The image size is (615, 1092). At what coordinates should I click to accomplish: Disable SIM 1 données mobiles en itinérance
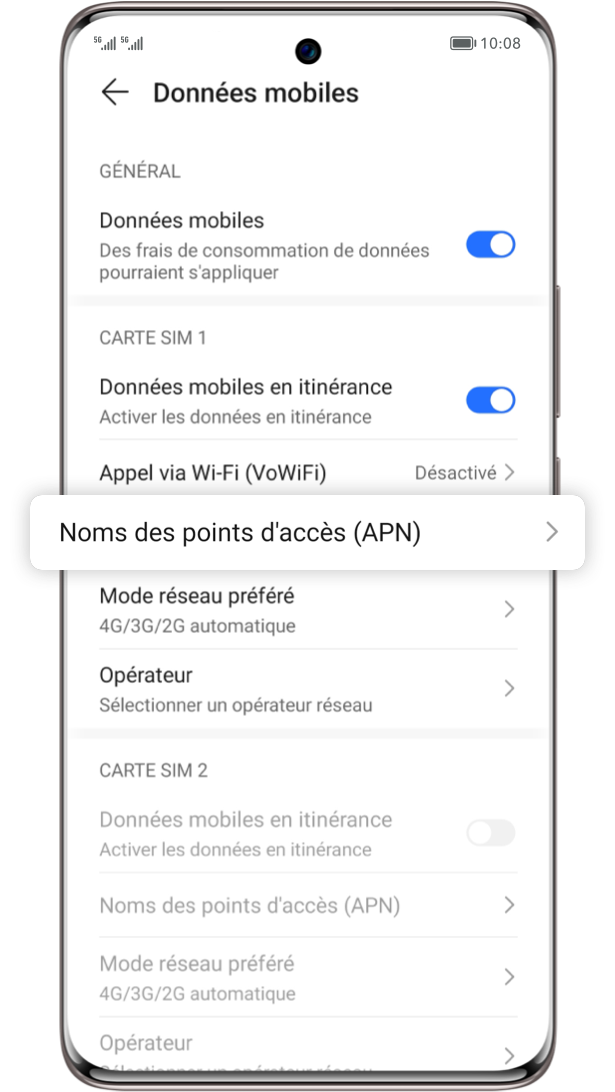[490, 400]
